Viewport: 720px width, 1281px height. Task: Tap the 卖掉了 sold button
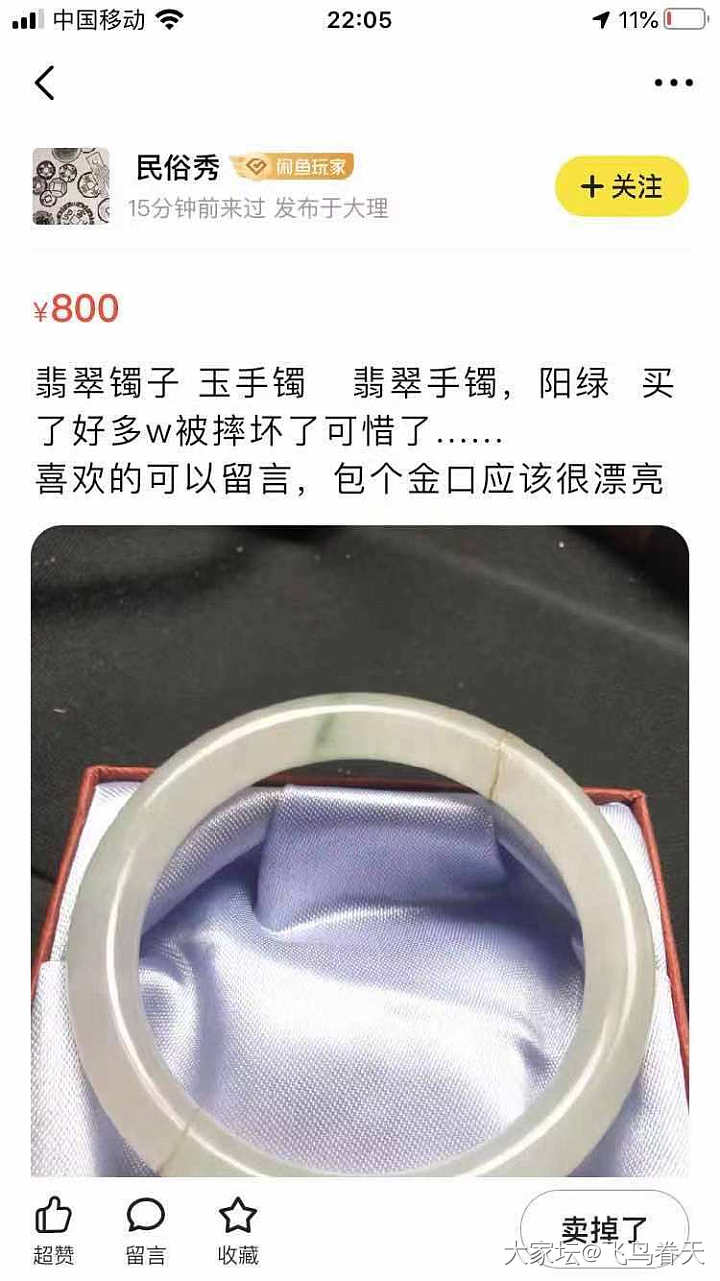pos(604,1230)
